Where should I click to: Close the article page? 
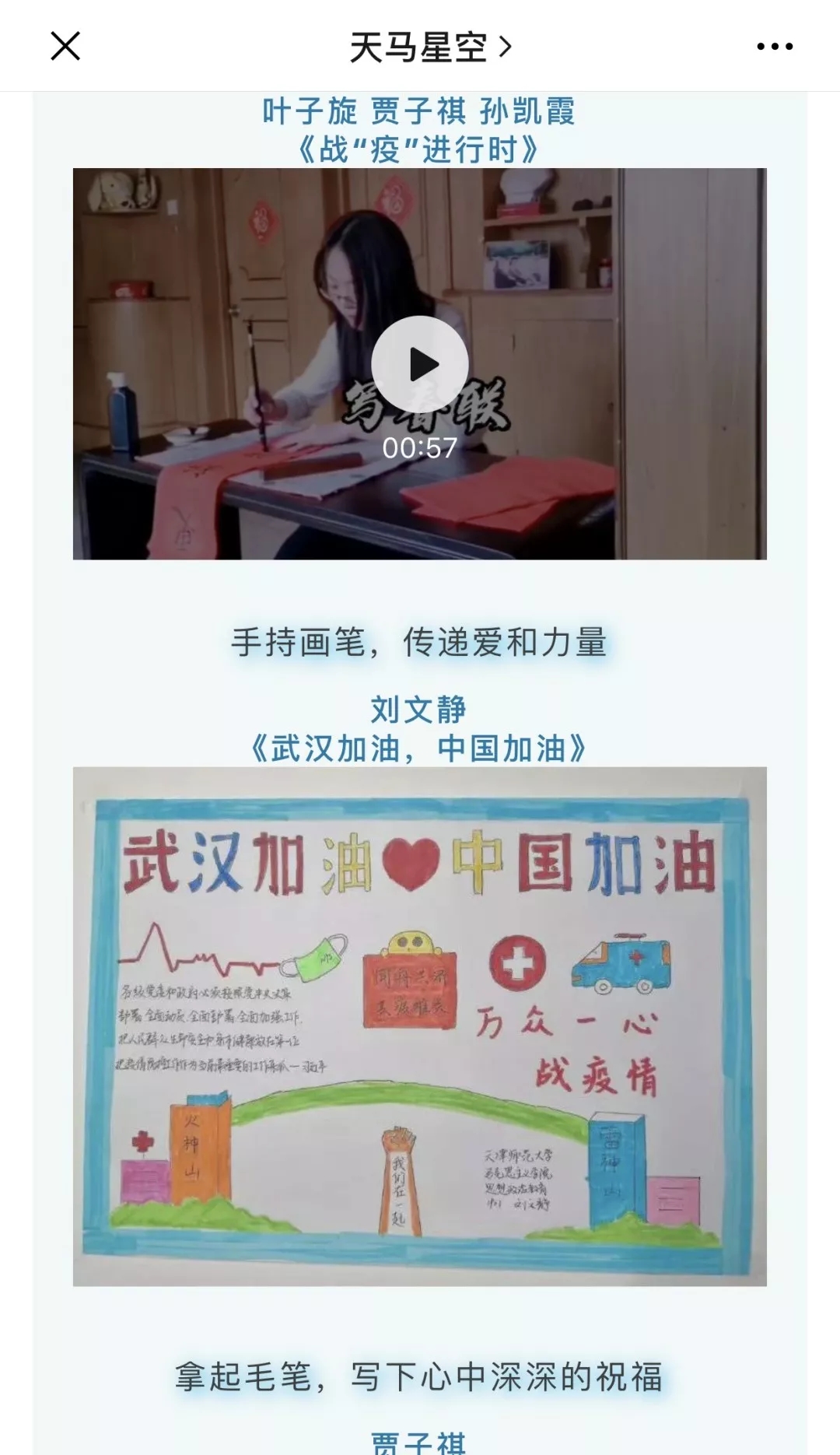(x=65, y=47)
